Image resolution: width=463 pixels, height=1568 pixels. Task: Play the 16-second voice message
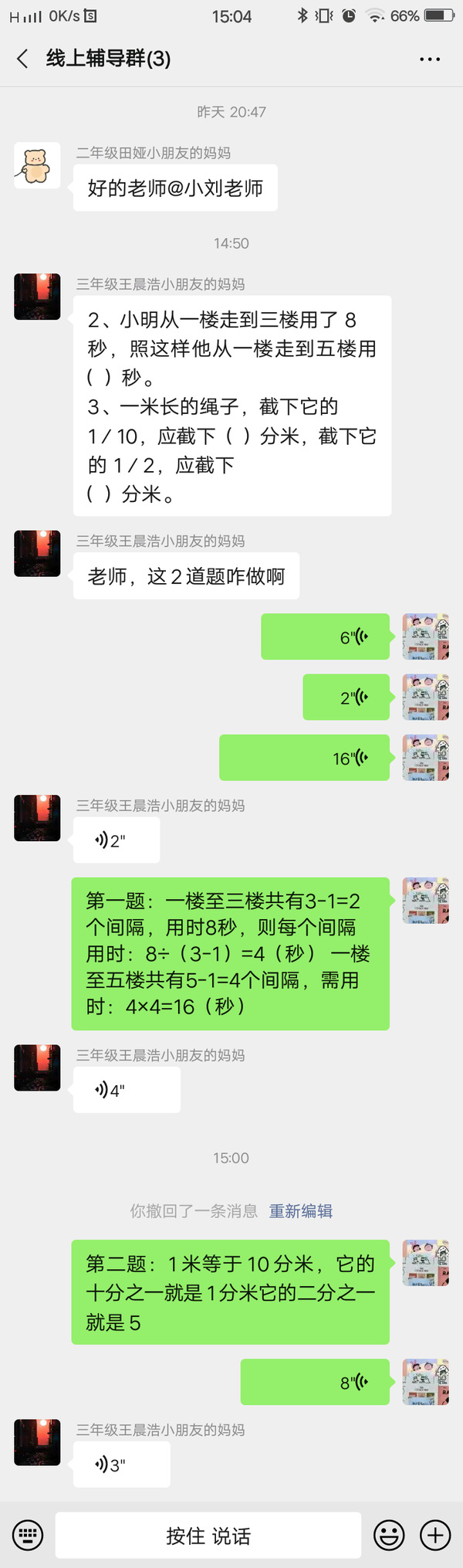coord(305,758)
